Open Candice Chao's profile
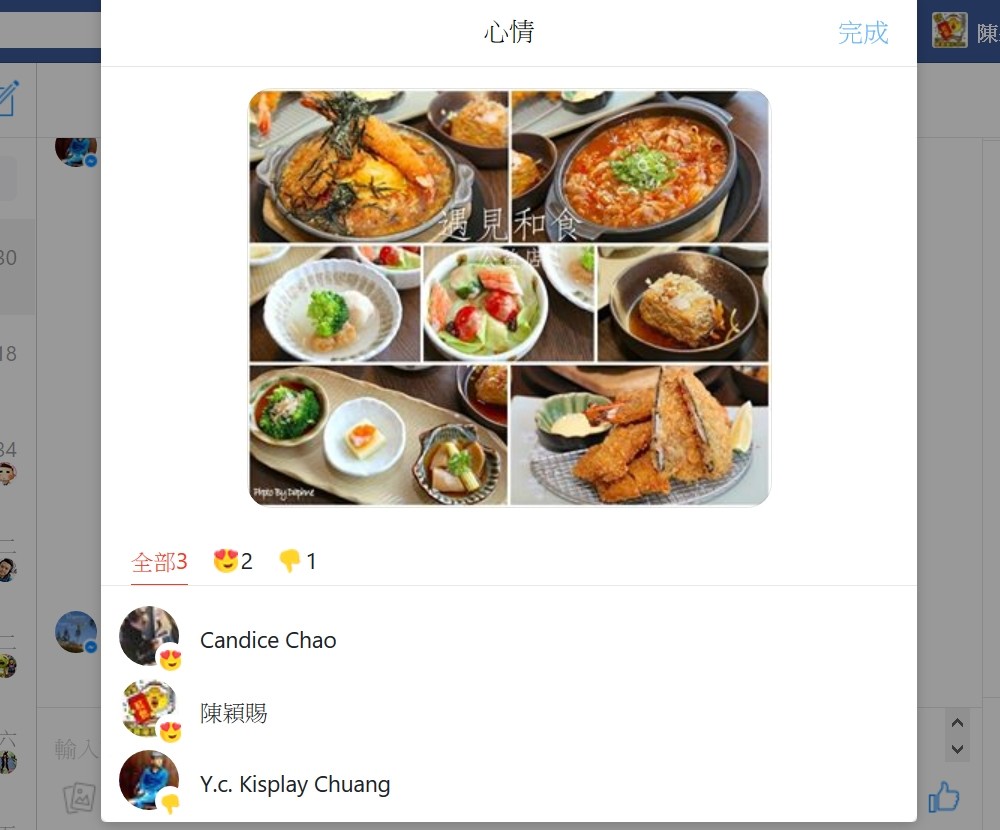1000x830 pixels. [268, 640]
